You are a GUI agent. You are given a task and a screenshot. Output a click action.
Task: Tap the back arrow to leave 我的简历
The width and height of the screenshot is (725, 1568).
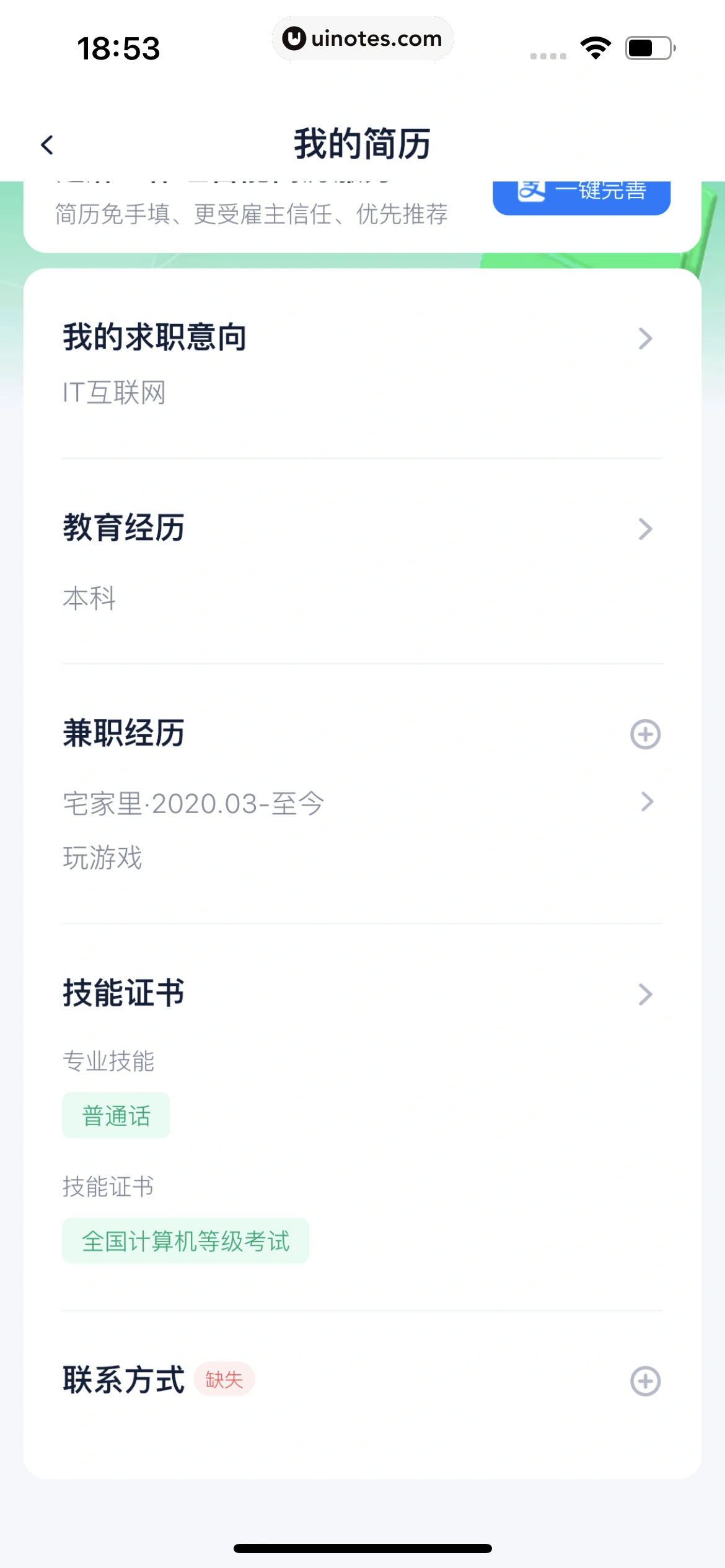[47, 144]
